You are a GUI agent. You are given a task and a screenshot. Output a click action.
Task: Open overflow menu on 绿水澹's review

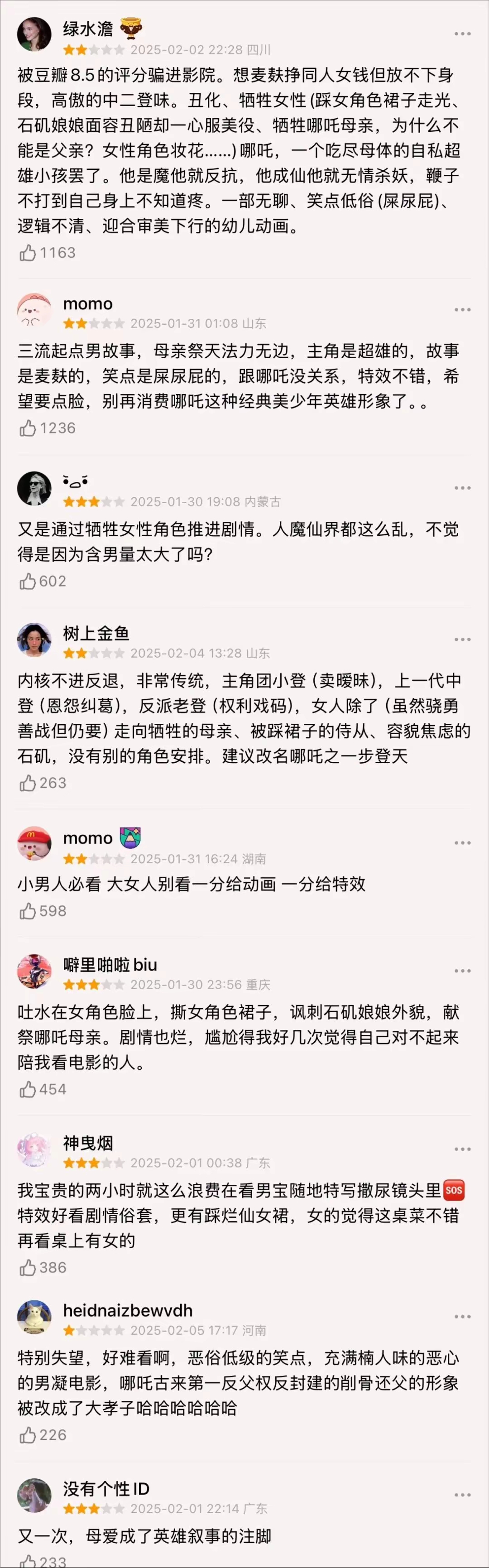(x=462, y=34)
